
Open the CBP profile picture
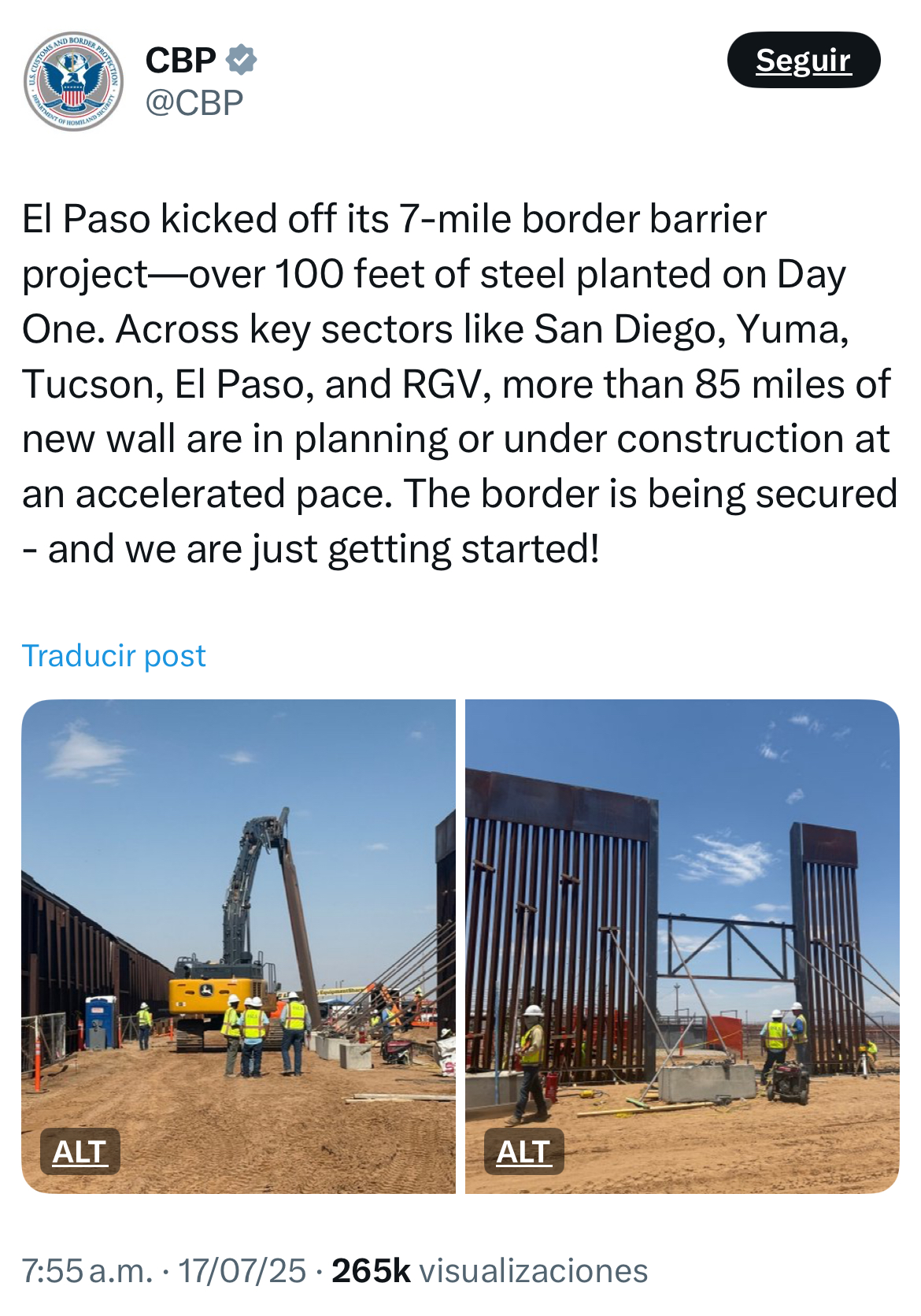click(73, 81)
